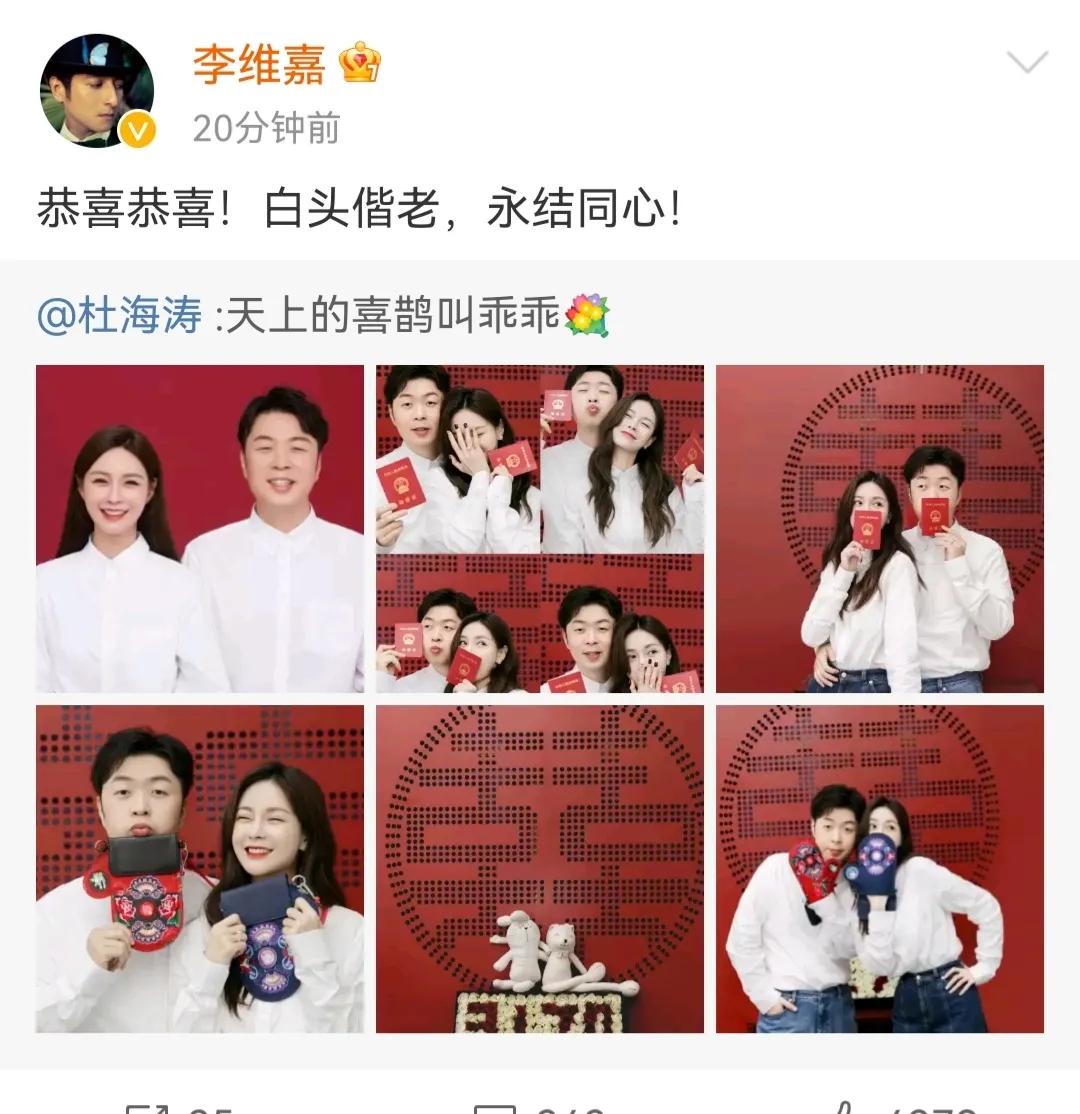Open standing photo with embroidered mittens
1080x1114 pixels.
(880, 868)
